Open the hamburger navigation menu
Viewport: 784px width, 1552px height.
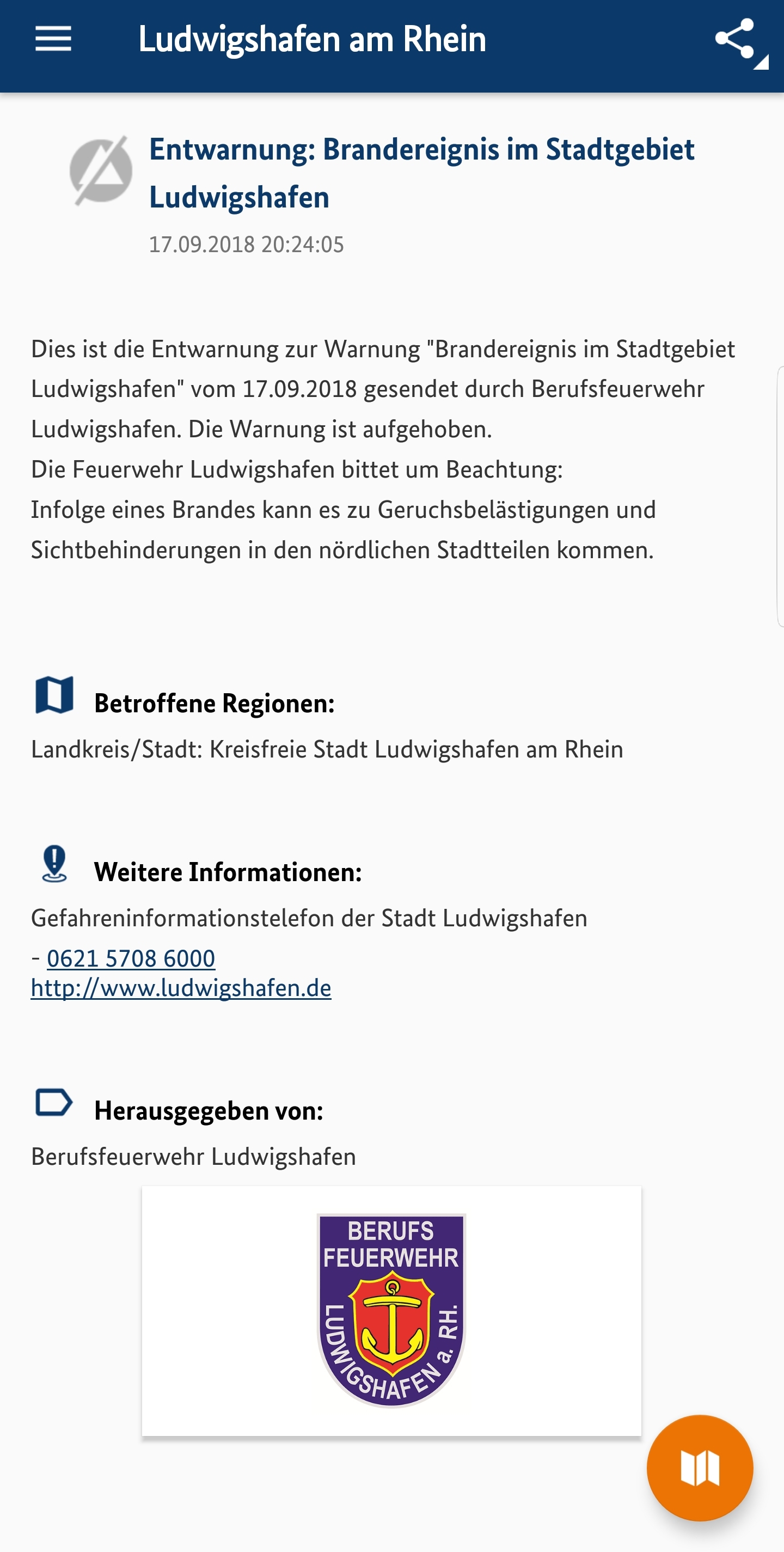[x=53, y=39]
